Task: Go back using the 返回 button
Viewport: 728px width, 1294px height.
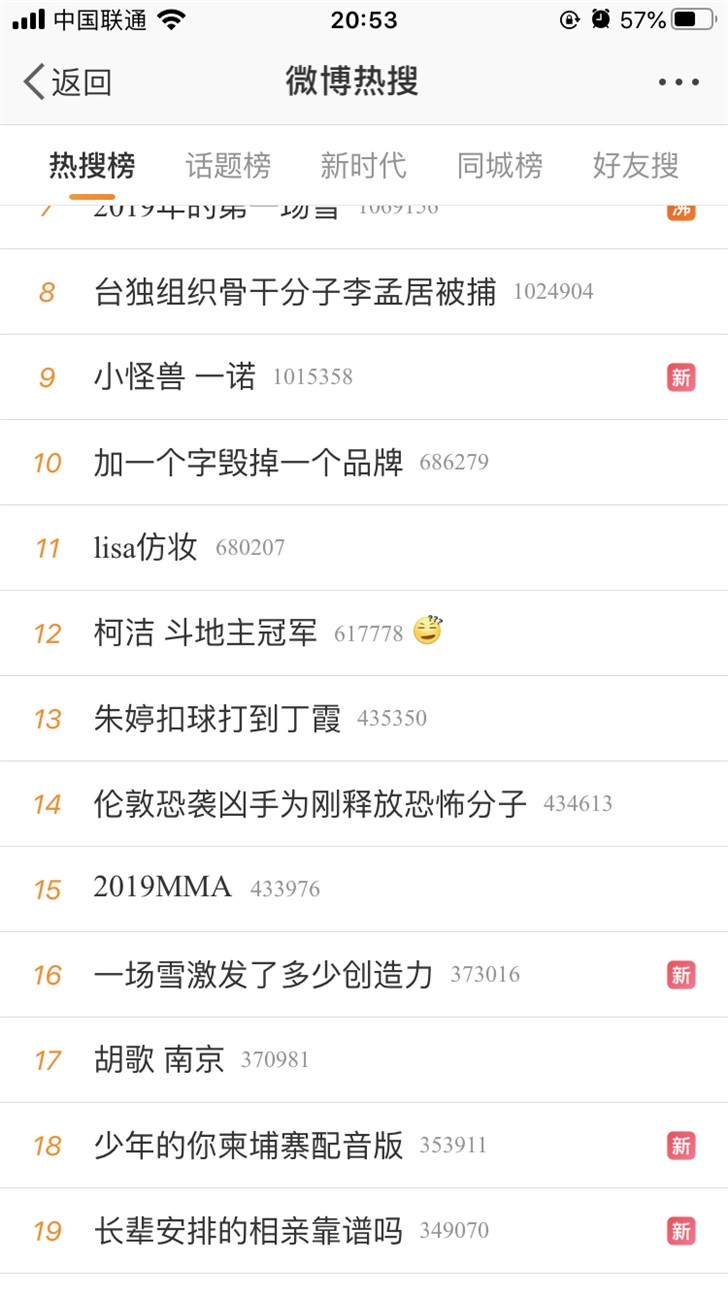Action: [x=68, y=82]
